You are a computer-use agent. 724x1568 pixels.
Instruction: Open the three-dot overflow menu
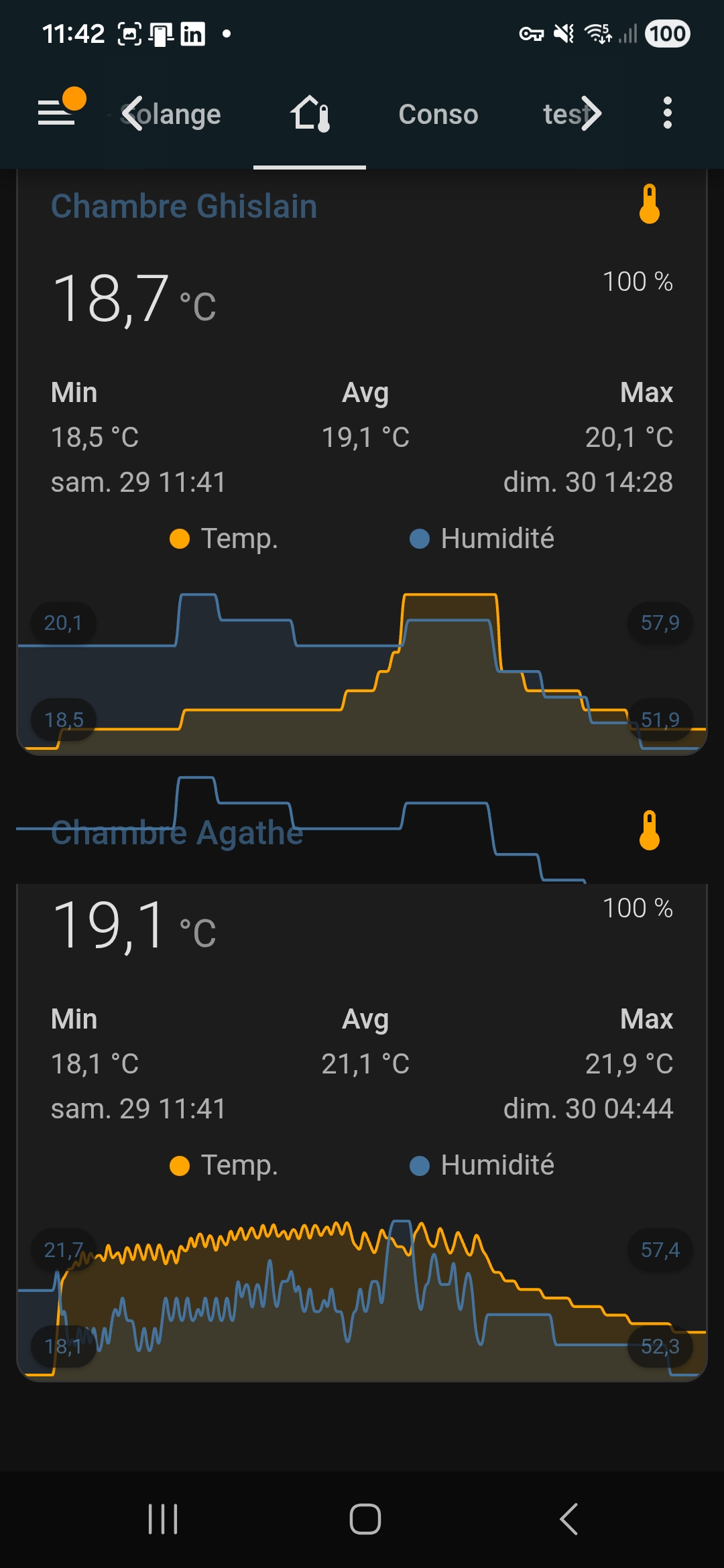(667, 113)
